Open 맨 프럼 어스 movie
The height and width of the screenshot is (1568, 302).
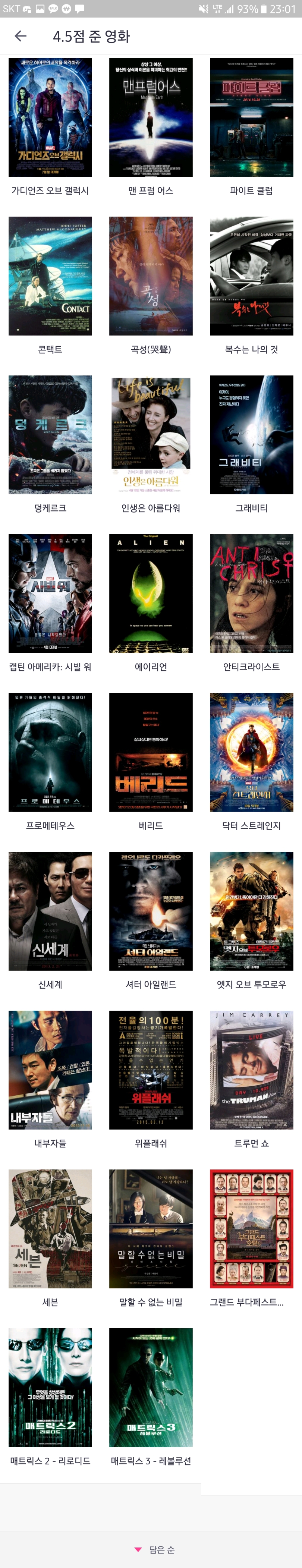(150, 117)
